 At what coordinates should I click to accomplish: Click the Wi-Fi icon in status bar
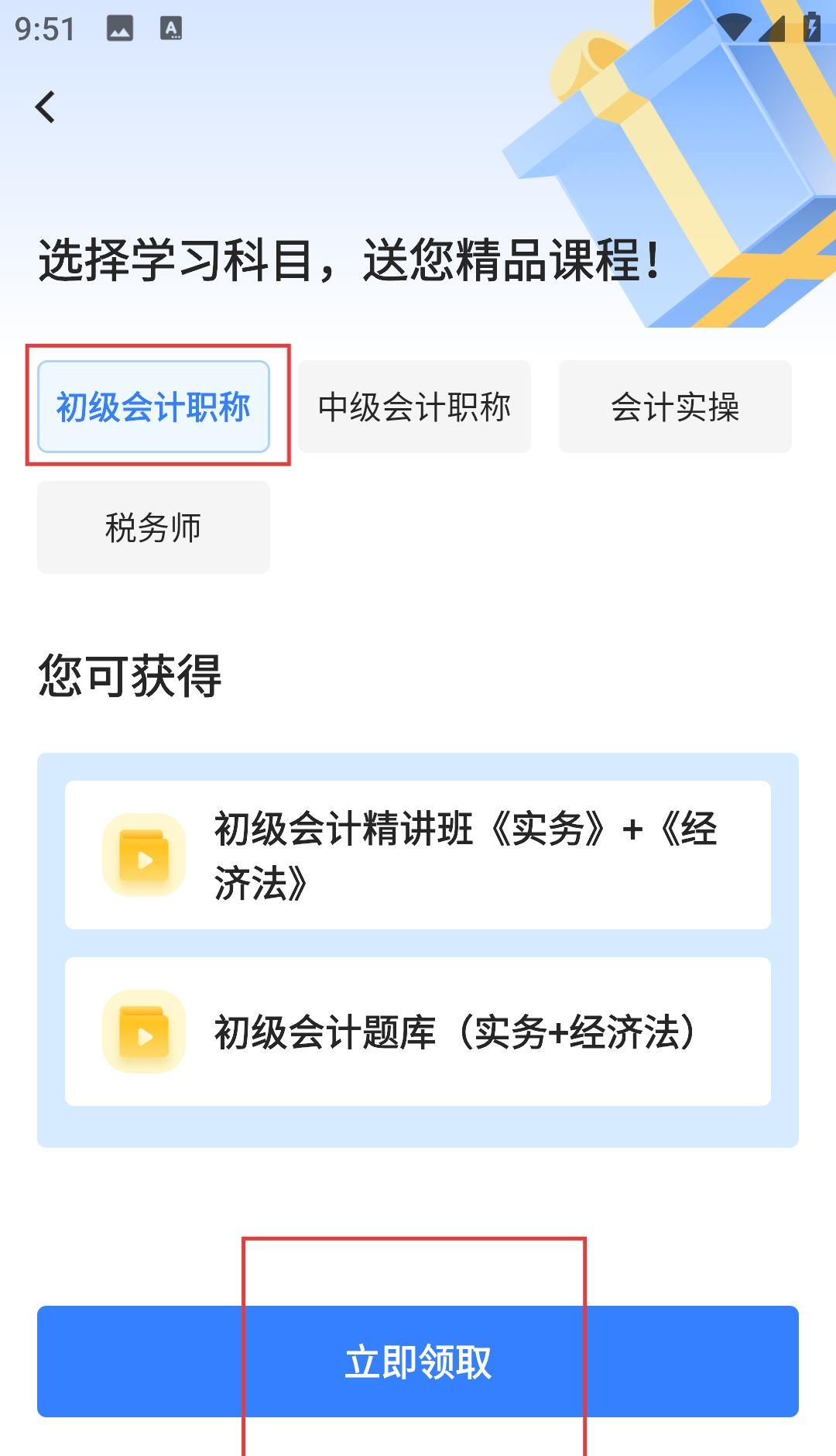point(736,26)
